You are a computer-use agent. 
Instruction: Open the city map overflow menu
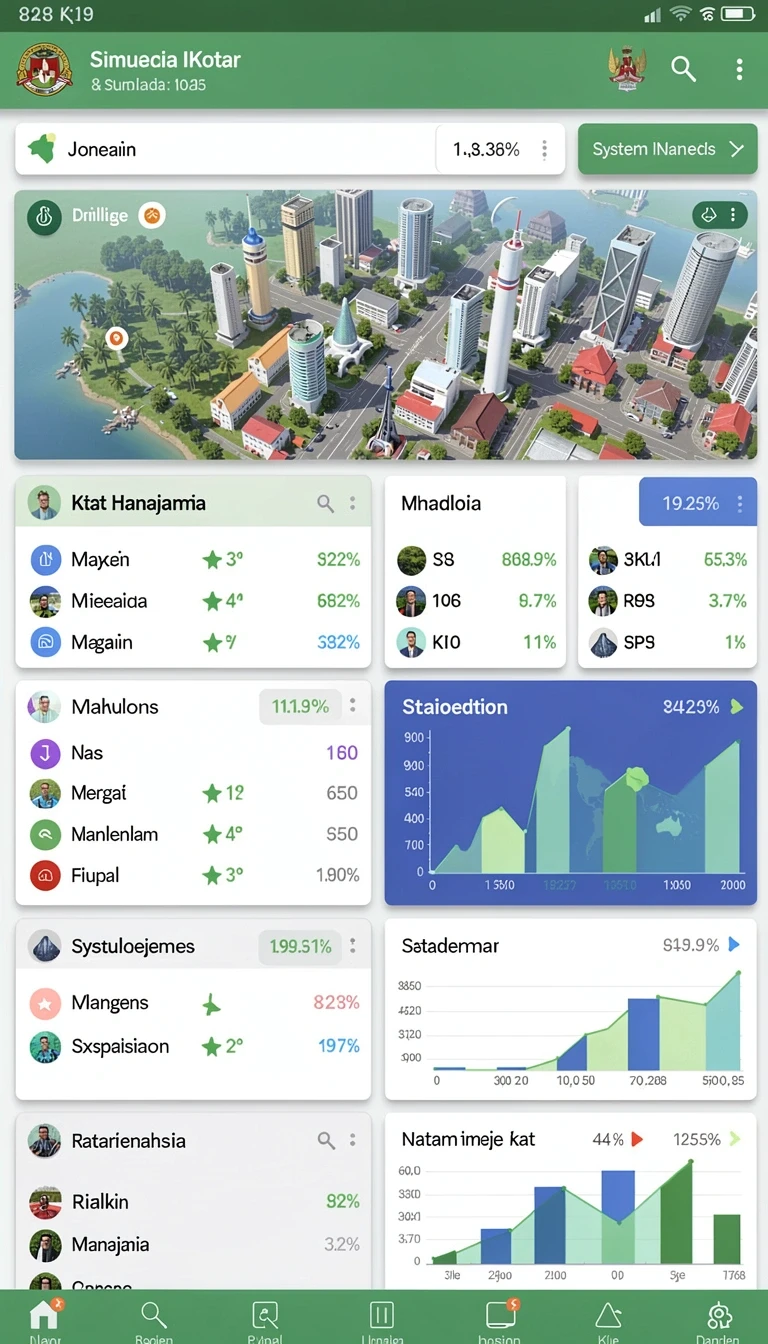click(x=733, y=215)
